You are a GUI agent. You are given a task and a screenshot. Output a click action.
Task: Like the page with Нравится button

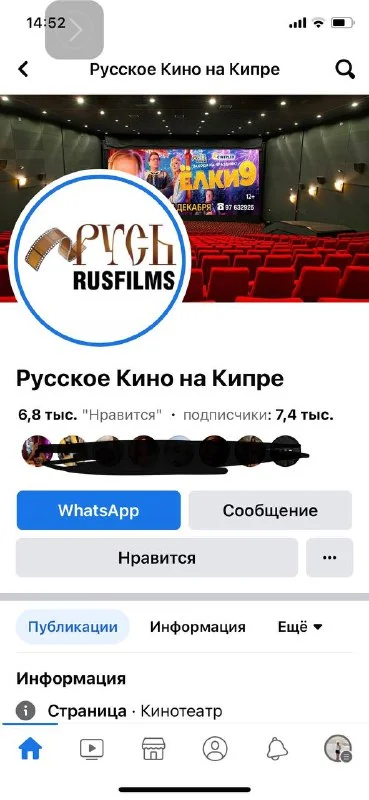pyautogui.click(x=157, y=558)
